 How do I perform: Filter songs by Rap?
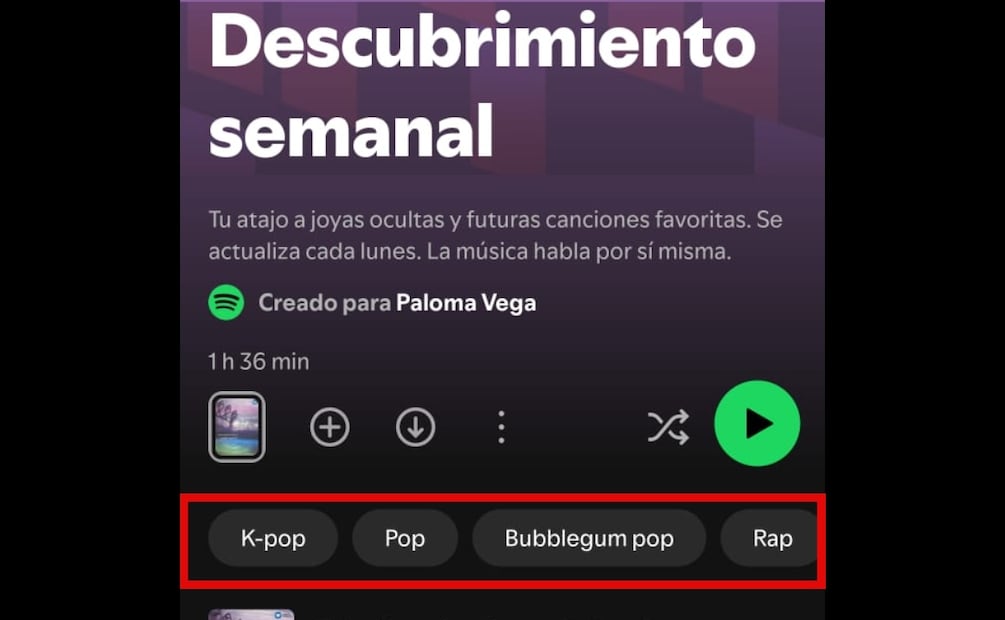coord(772,539)
